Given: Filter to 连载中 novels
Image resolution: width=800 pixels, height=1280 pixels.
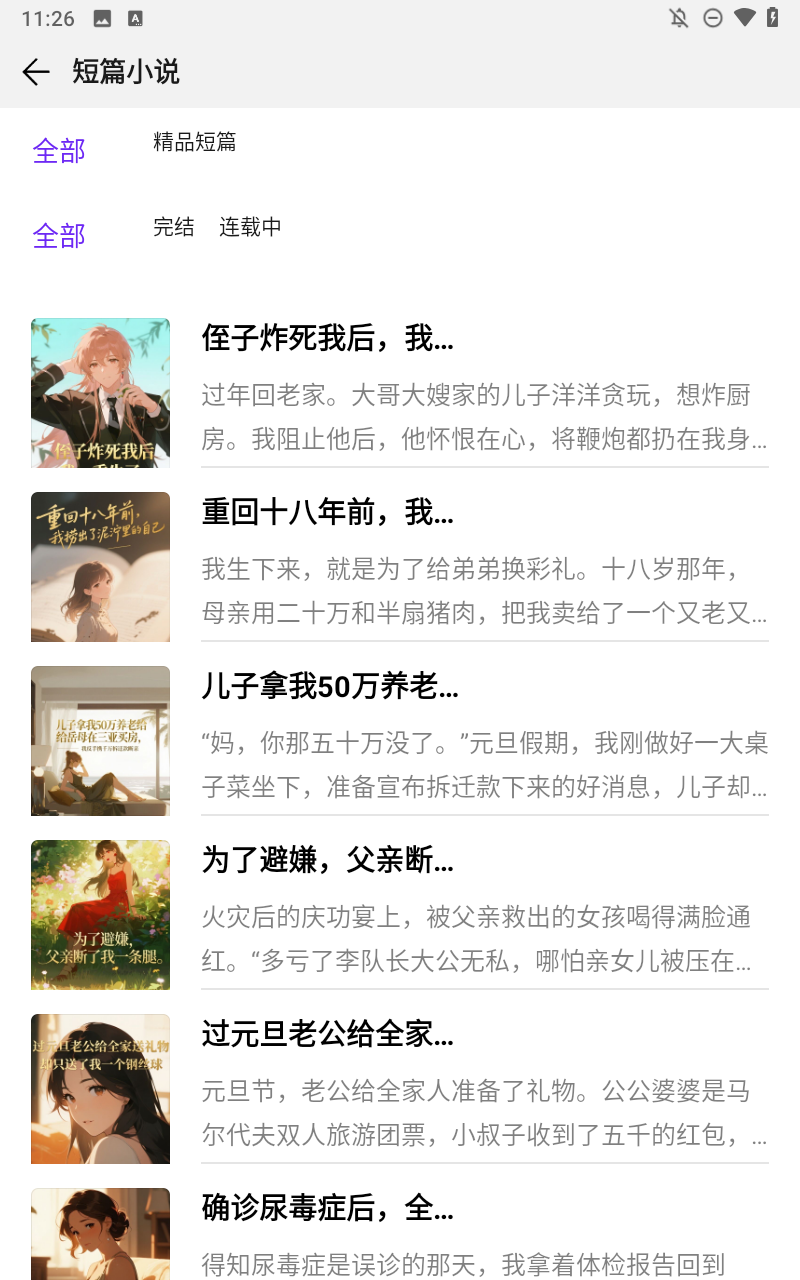Looking at the screenshot, I should coord(250,227).
